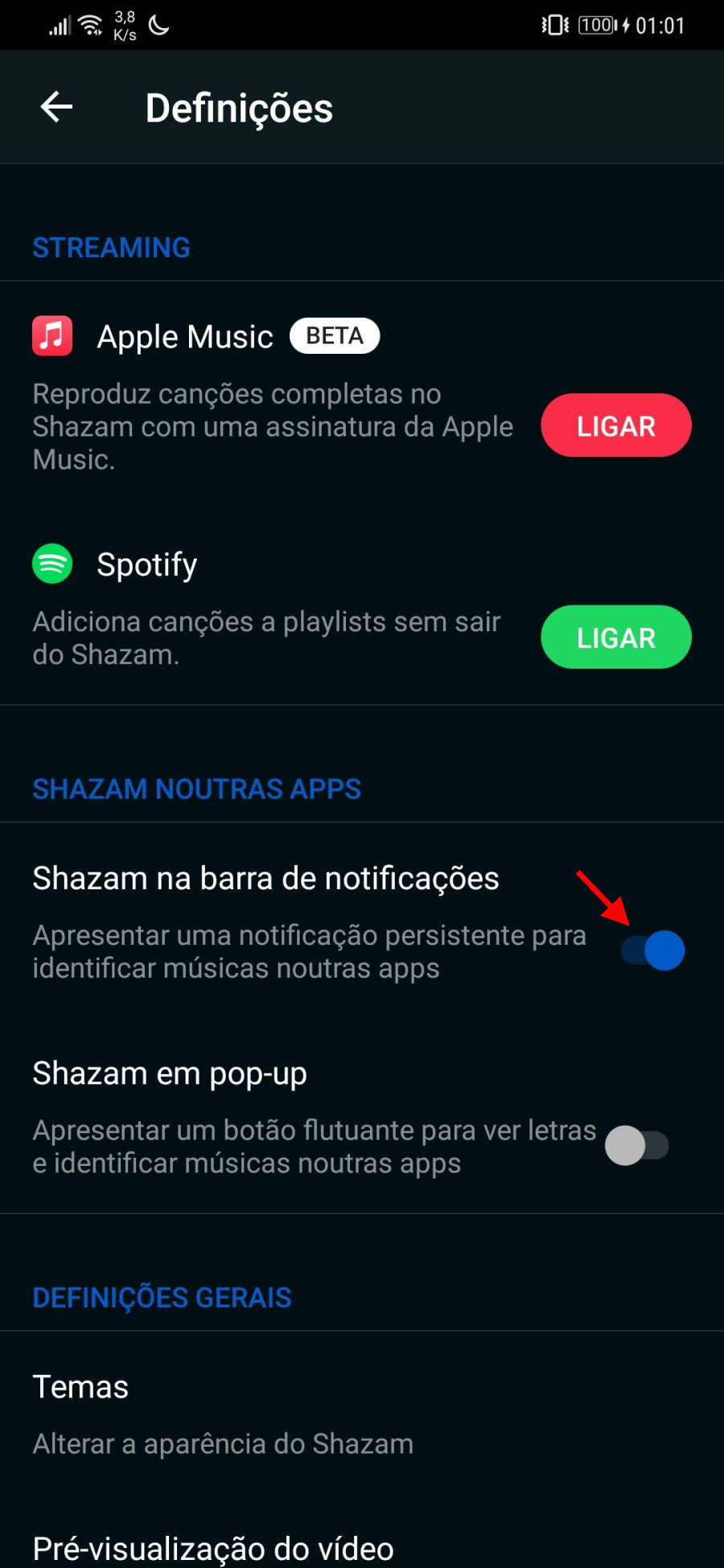Select the DEFINIÇÕES GERAIS header
The width and height of the screenshot is (724, 1568).
[x=162, y=1296]
